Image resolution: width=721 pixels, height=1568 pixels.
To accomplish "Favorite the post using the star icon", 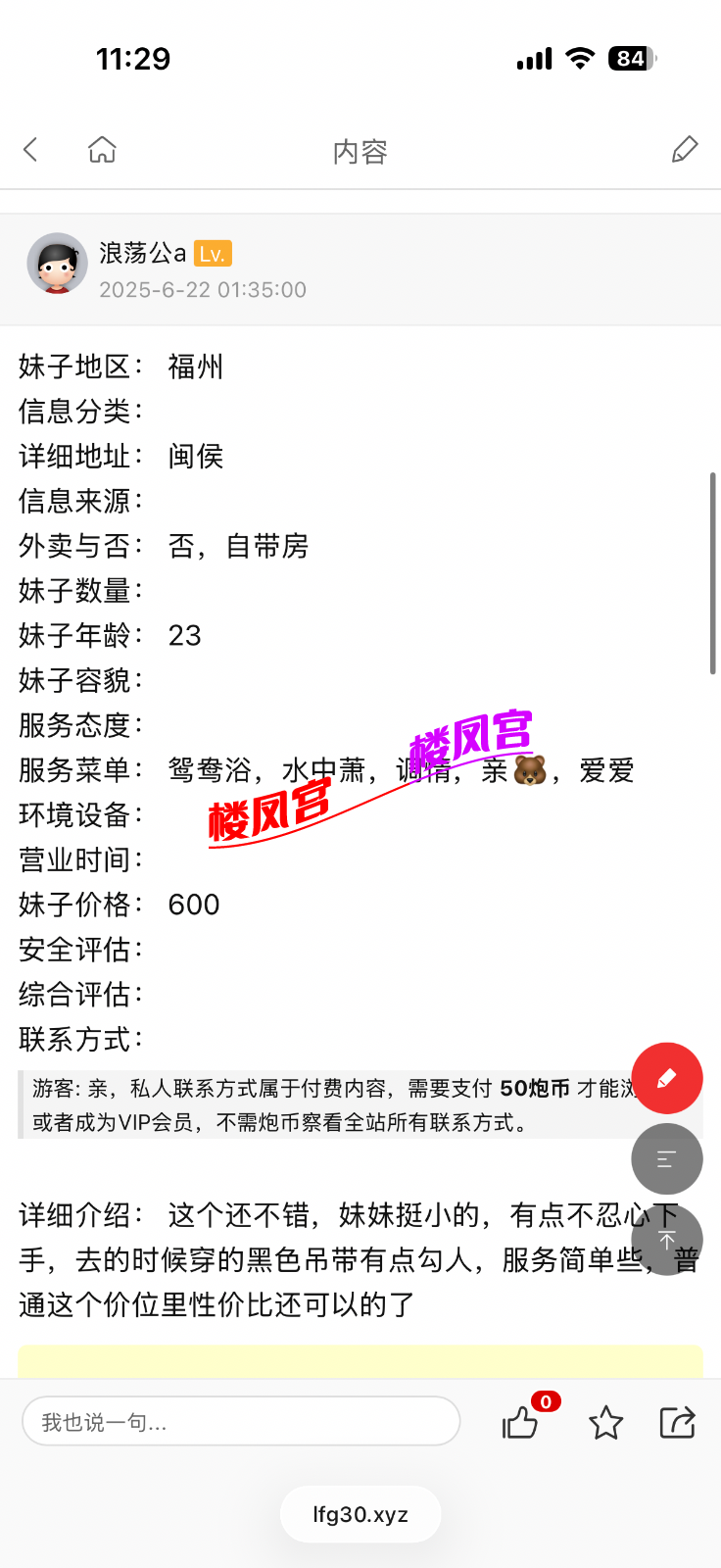I will 604,1423.
